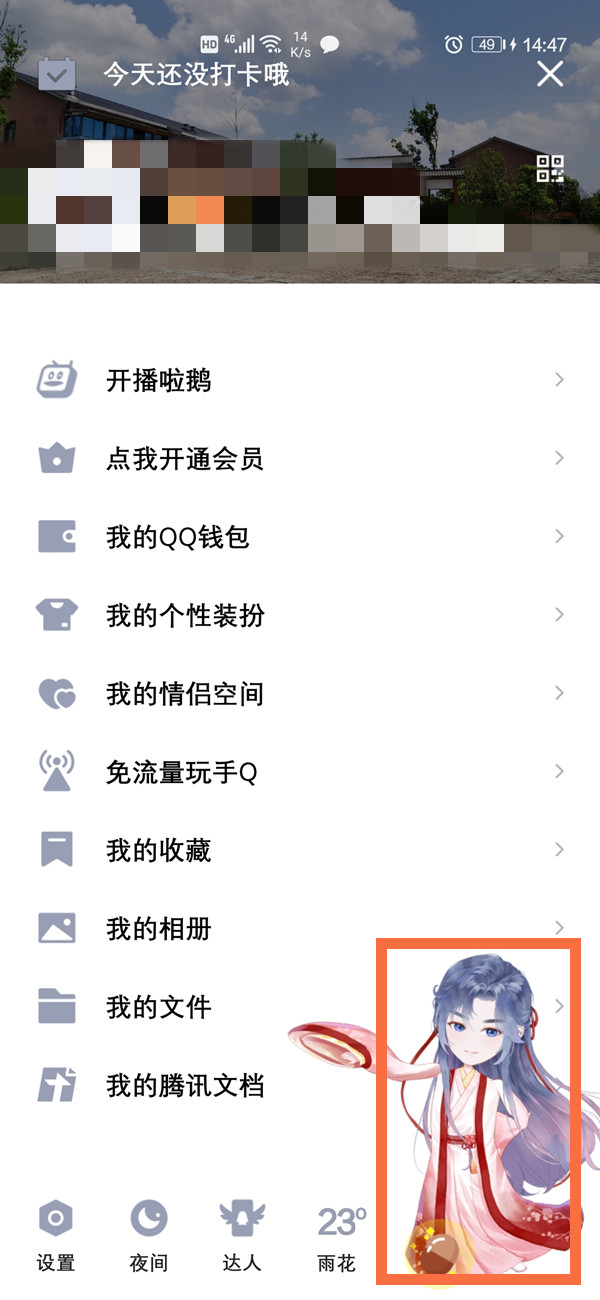600x1300 pixels.
Task: Open 我的腾讯文档
Action: (185, 1085)
